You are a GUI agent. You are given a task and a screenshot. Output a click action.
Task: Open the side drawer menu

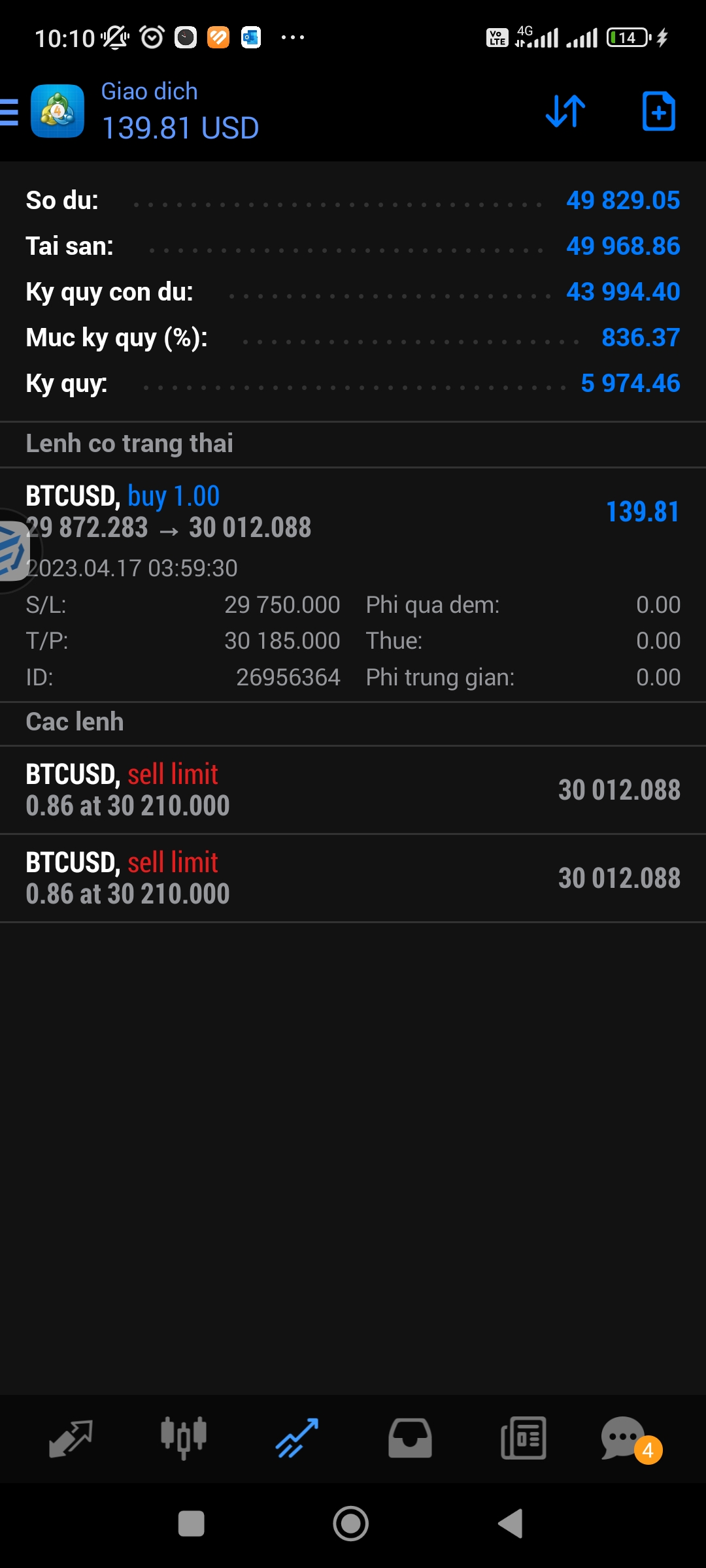[x=9, y=111]
